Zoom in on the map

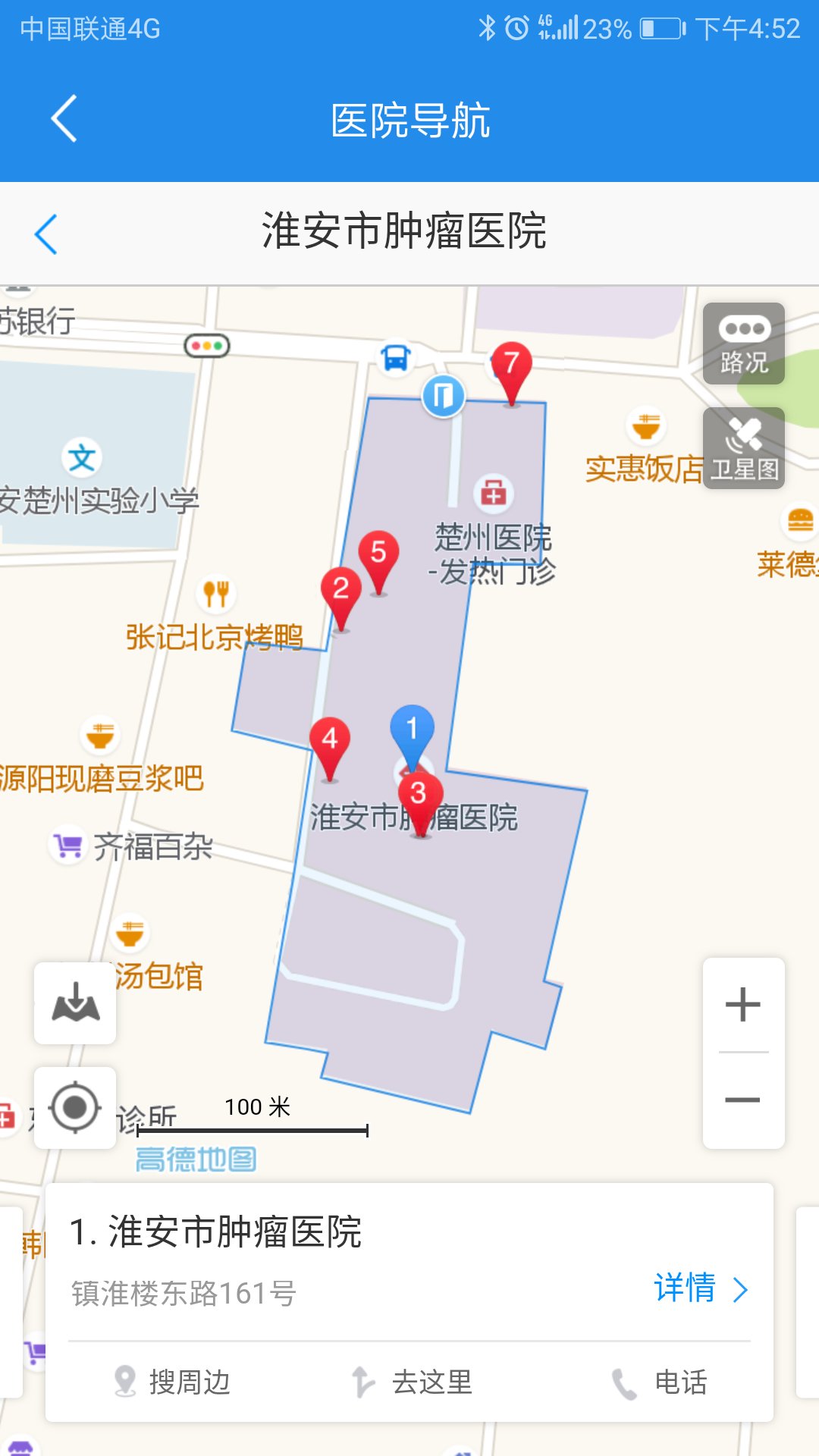click(x=743, y=1005)
